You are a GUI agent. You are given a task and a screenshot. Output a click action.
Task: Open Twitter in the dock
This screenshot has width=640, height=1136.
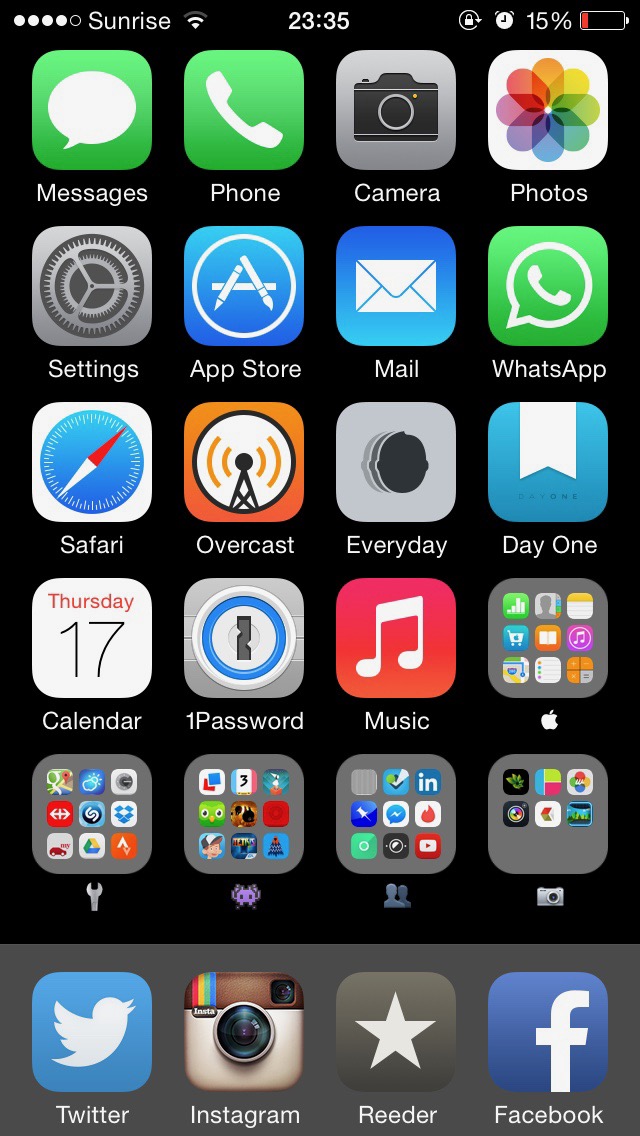92,1032
